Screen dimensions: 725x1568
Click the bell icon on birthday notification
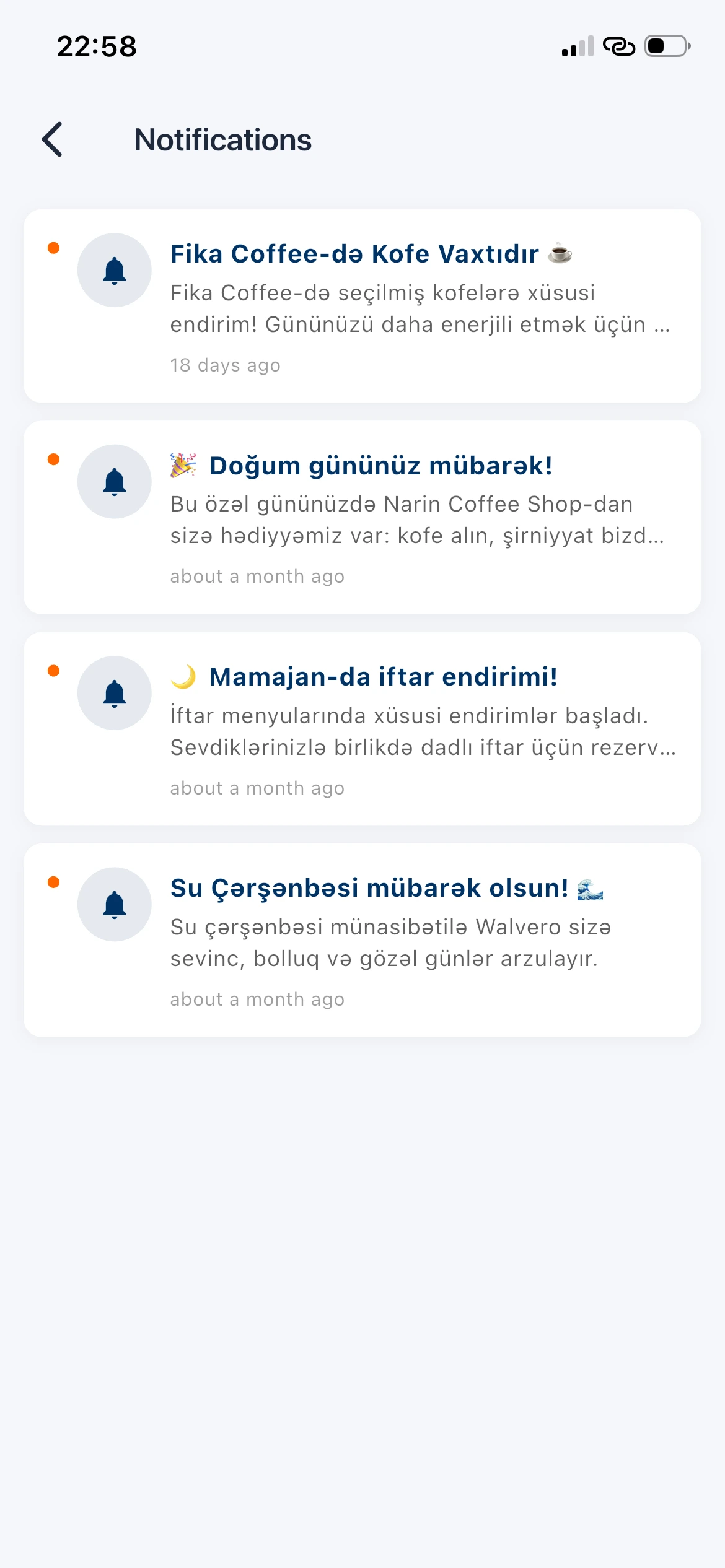tap(114, 481)
